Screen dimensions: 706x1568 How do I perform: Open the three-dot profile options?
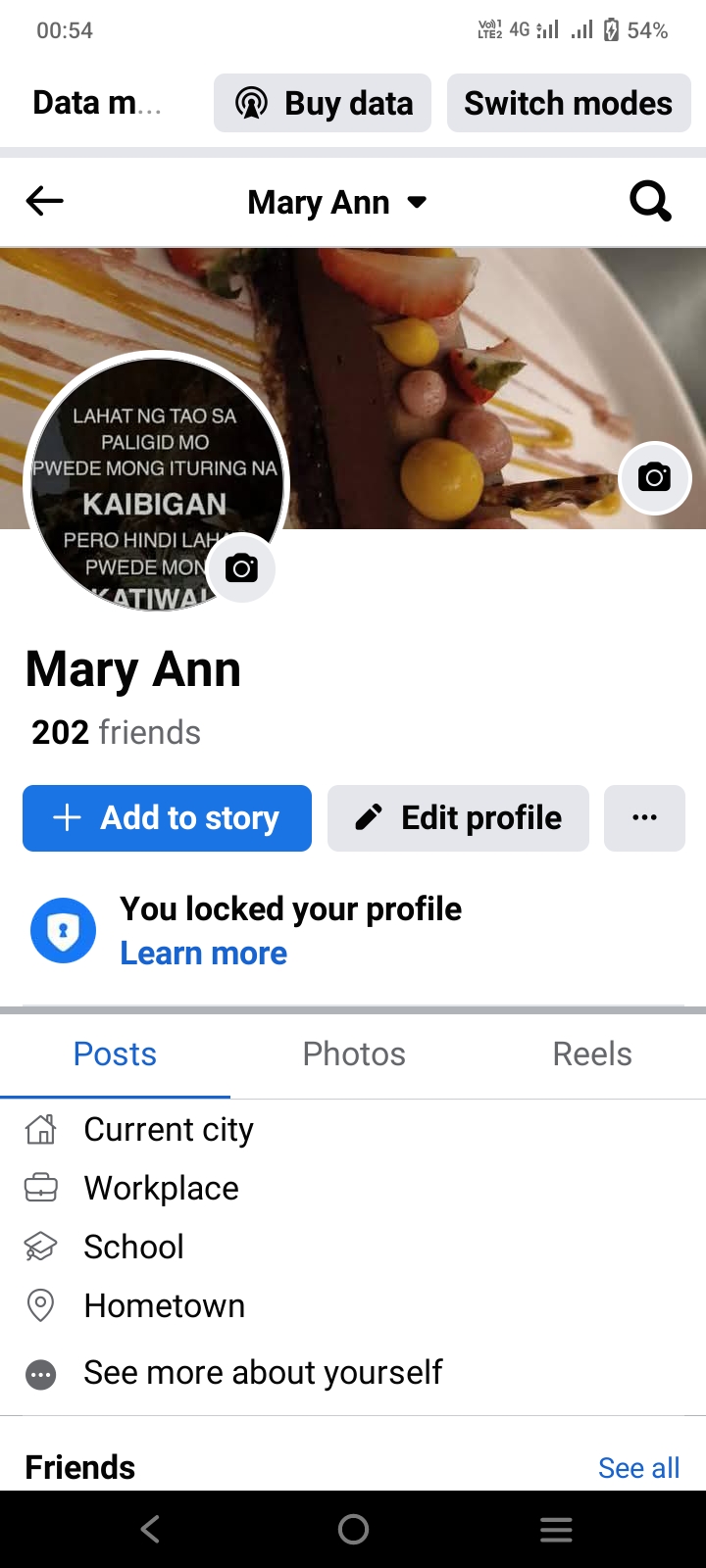(x=644, y=818)
